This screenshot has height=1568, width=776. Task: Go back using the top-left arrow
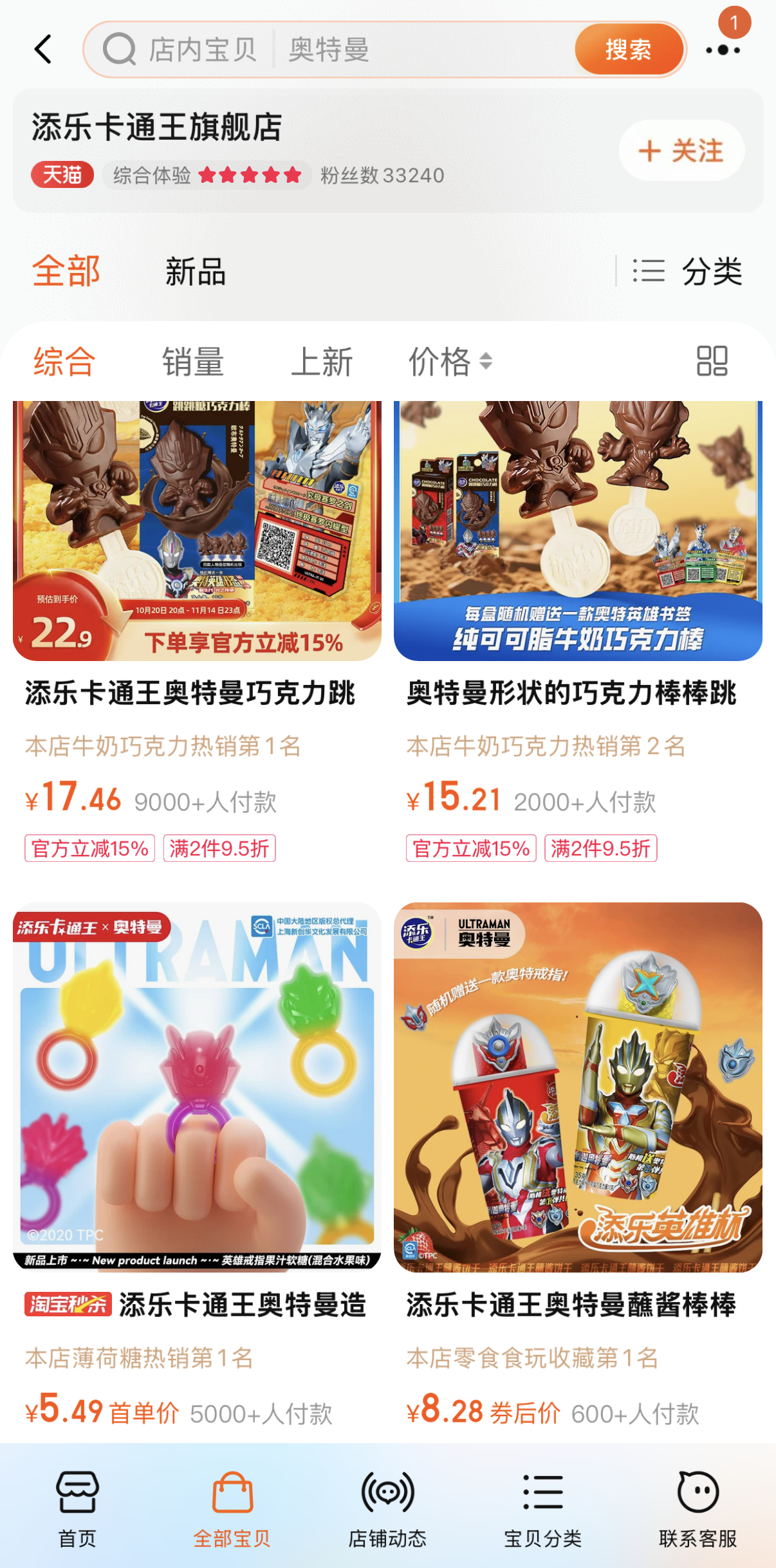pos(42,50)
